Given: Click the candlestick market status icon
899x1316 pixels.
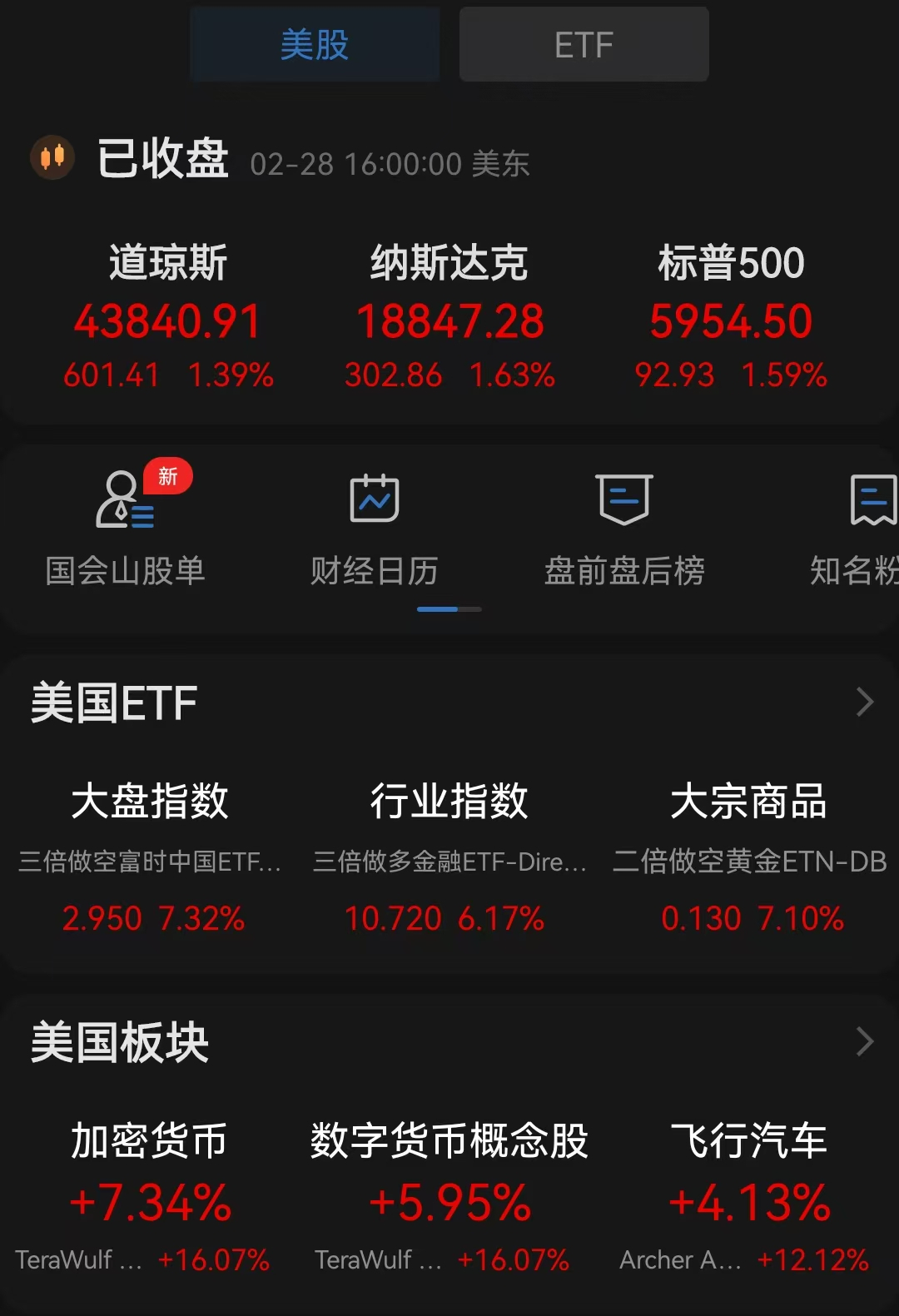Looking at the screenshot, I should [52, 156].
